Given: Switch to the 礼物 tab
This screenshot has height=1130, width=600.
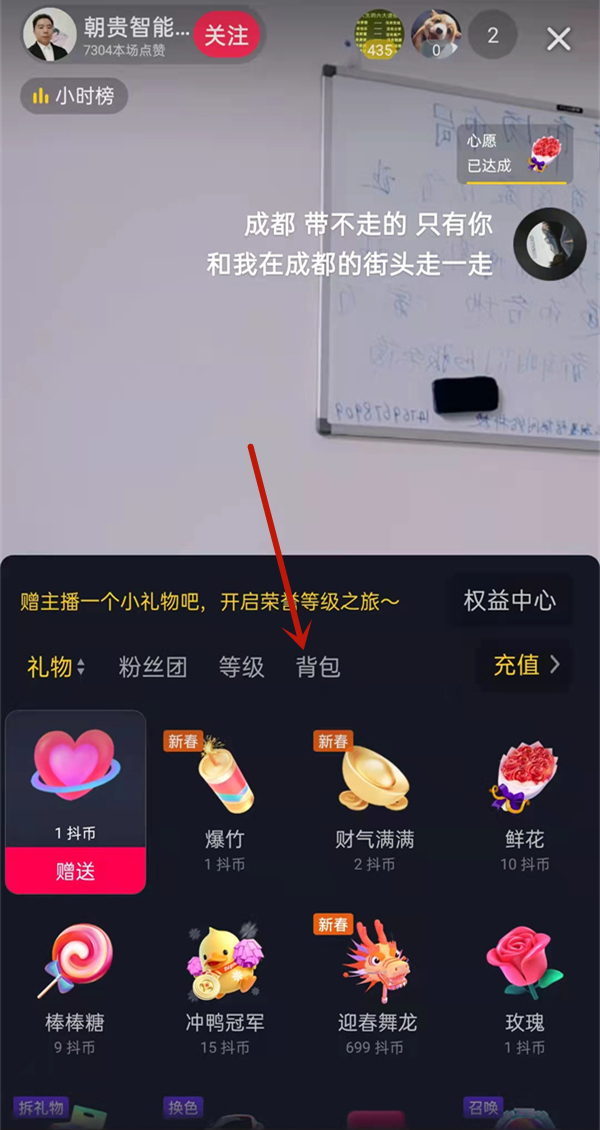Looking at the screenshot, I should 55,667.
